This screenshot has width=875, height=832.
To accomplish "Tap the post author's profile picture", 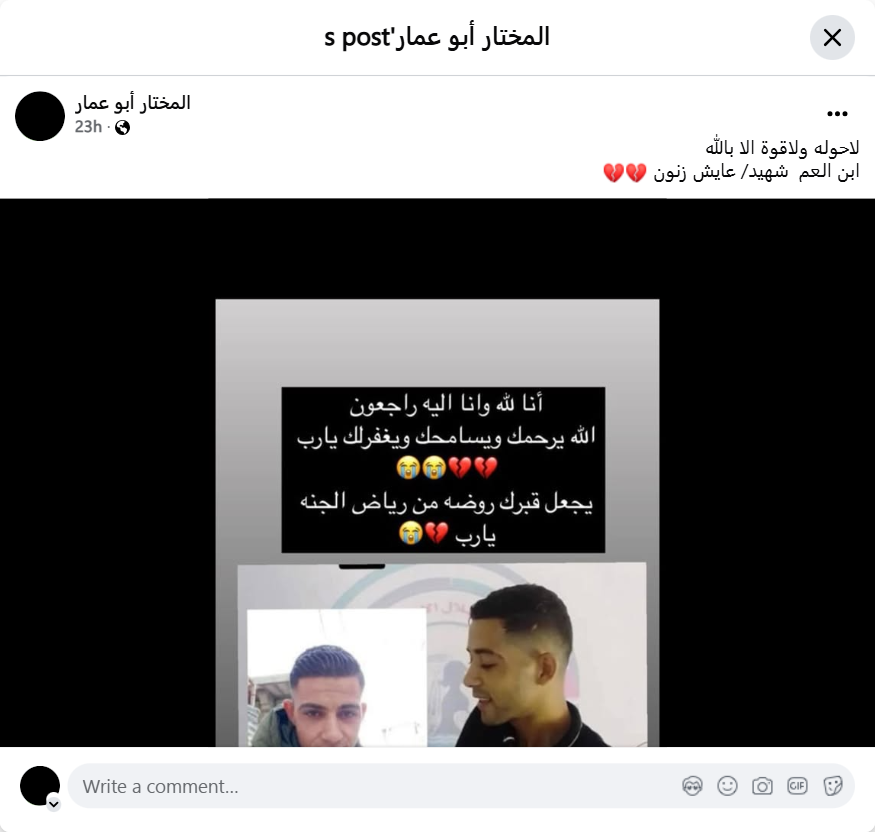I will click(x=40, y=116).
